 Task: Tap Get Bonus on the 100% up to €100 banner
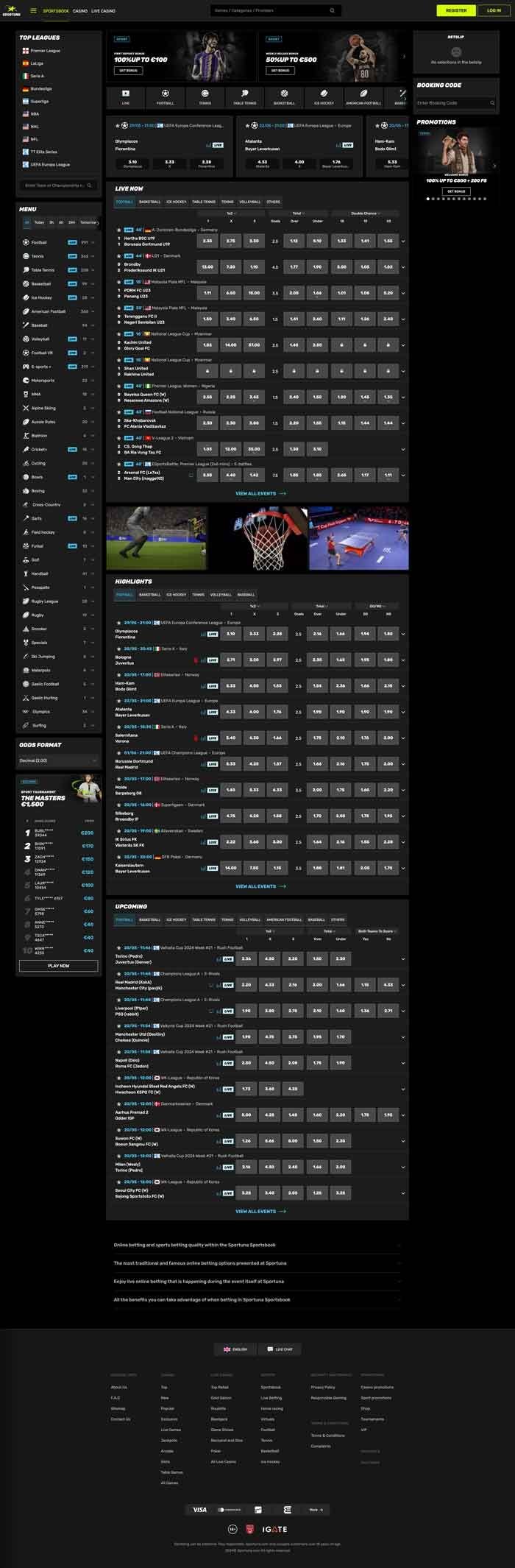coord(128,71)
